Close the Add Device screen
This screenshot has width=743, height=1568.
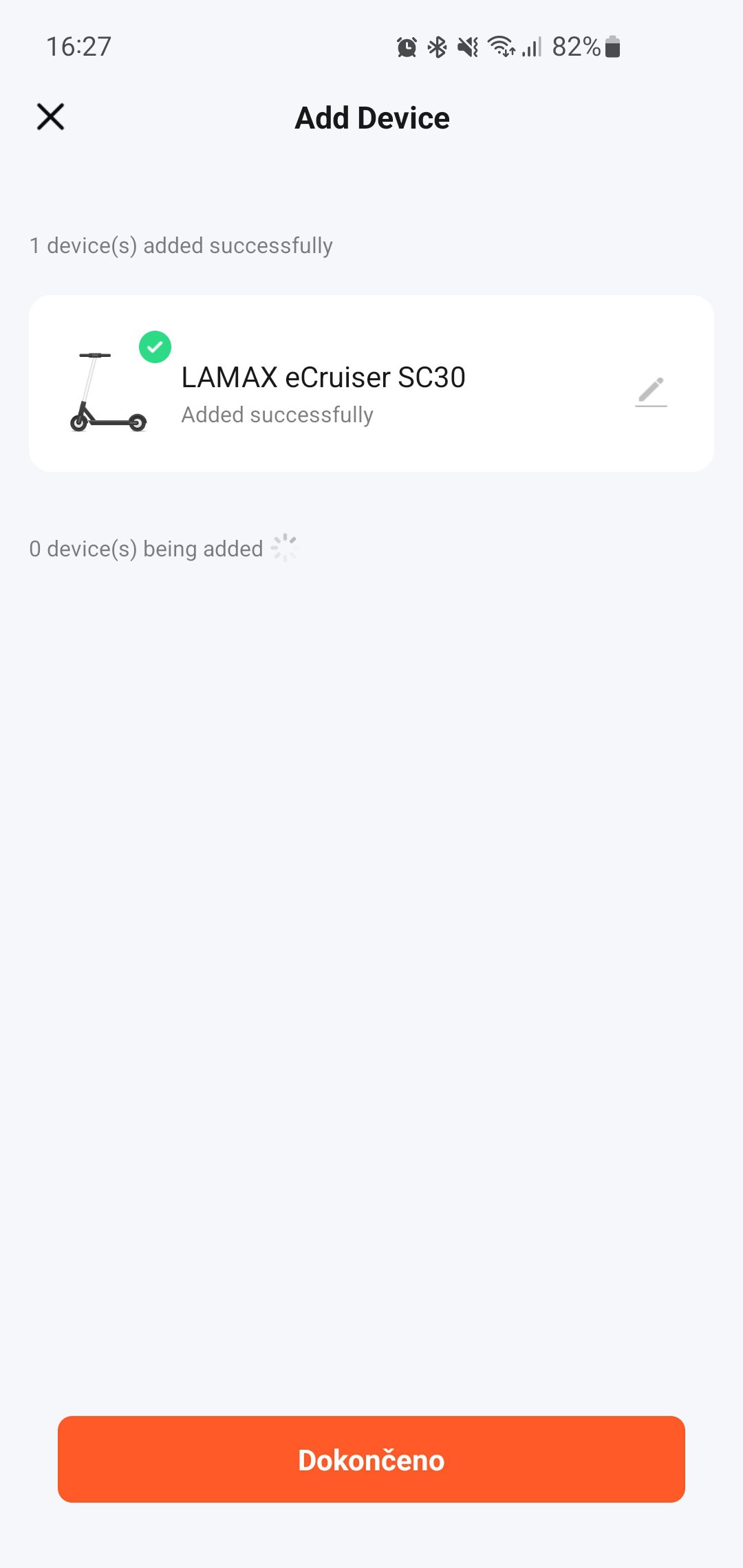50,117
